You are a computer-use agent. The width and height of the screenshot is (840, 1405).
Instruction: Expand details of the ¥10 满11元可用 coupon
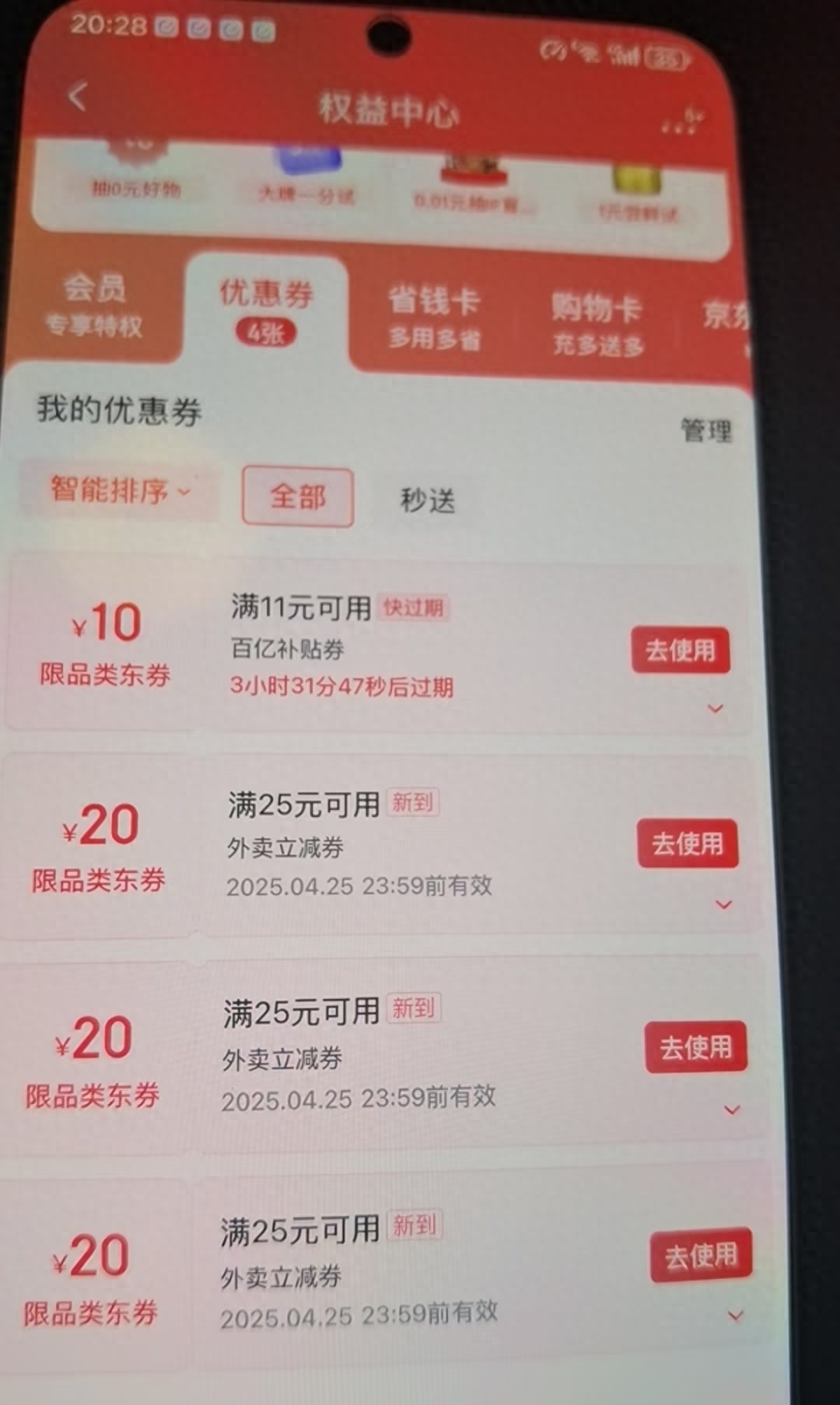[715, 708]
